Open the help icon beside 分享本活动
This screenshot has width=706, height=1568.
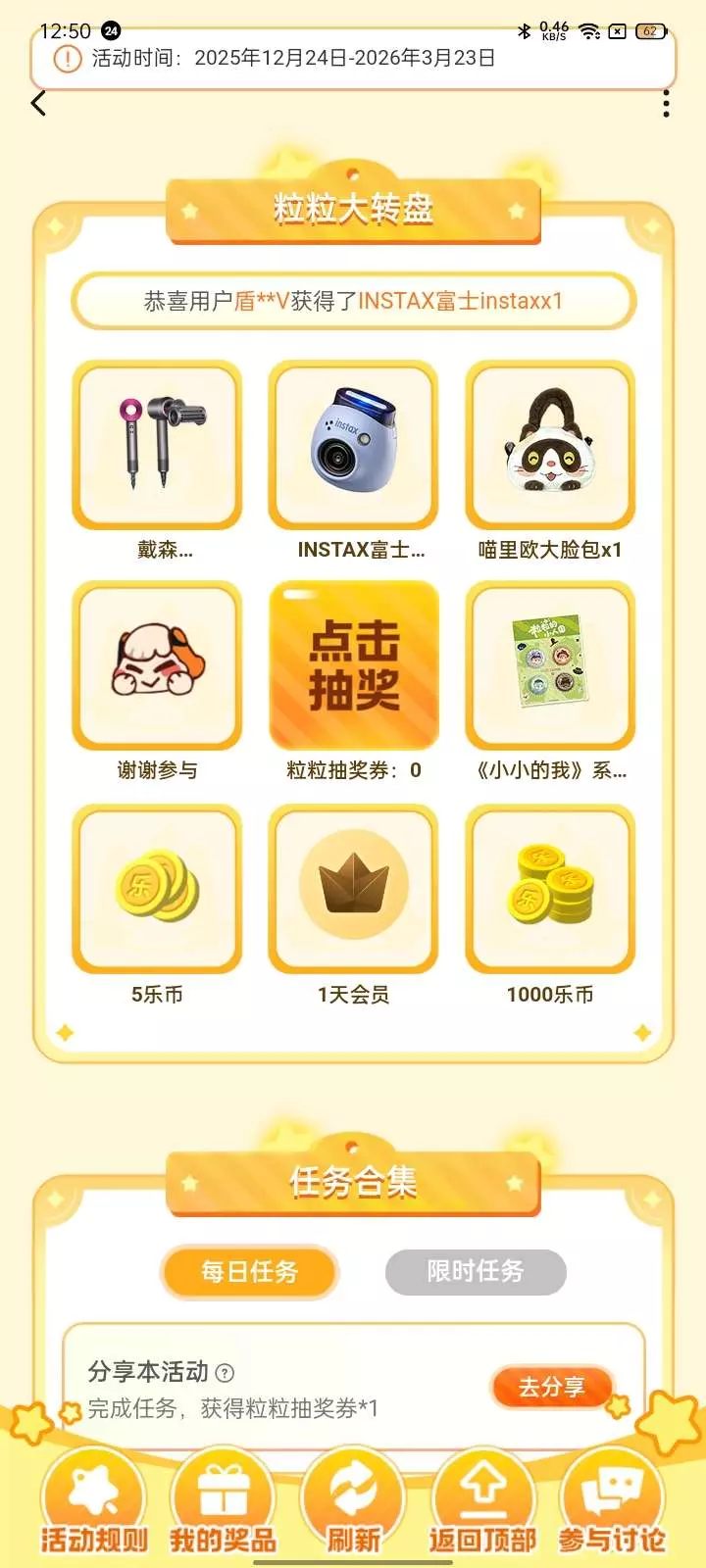225,1373
